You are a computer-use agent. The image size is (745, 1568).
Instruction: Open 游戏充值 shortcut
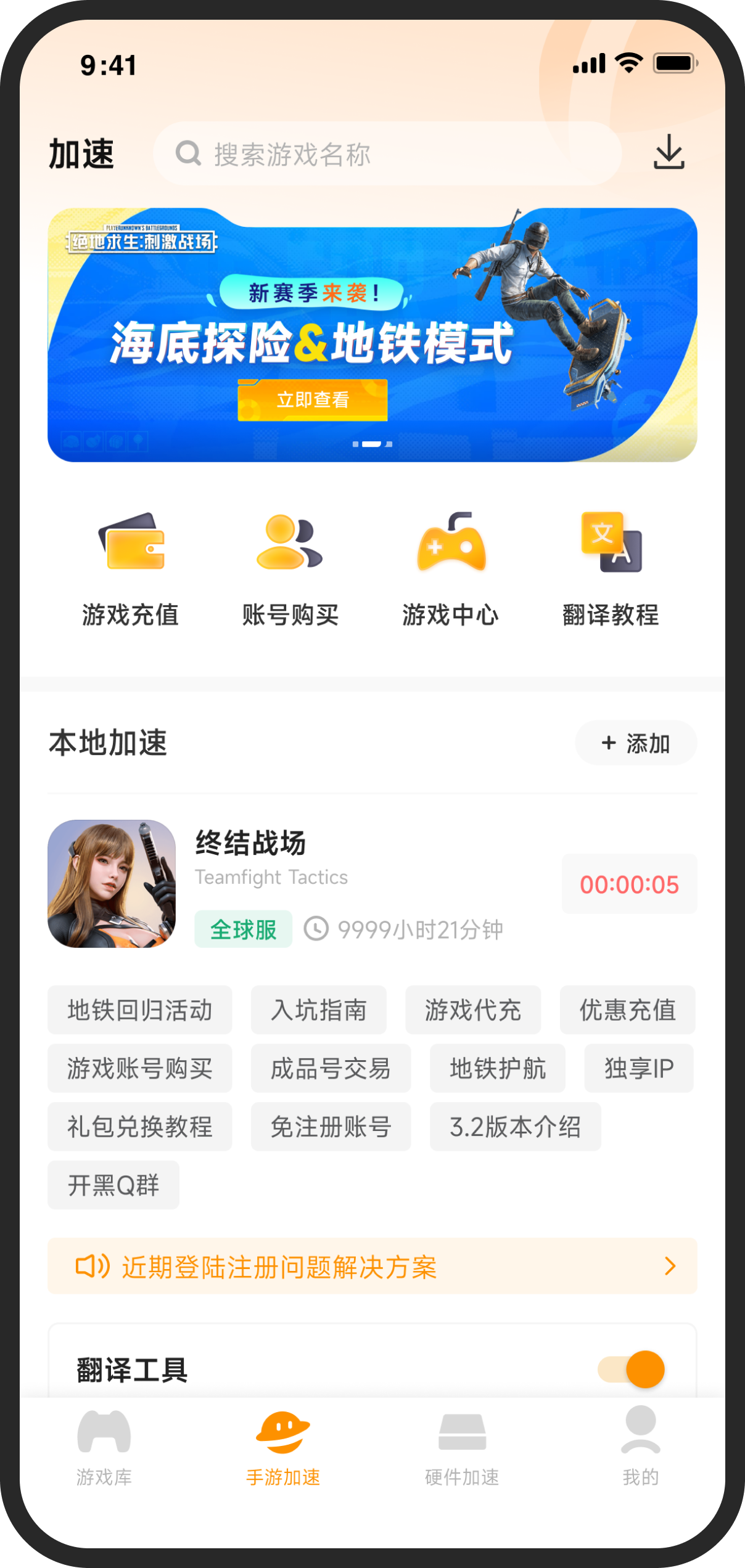[131, 568]
